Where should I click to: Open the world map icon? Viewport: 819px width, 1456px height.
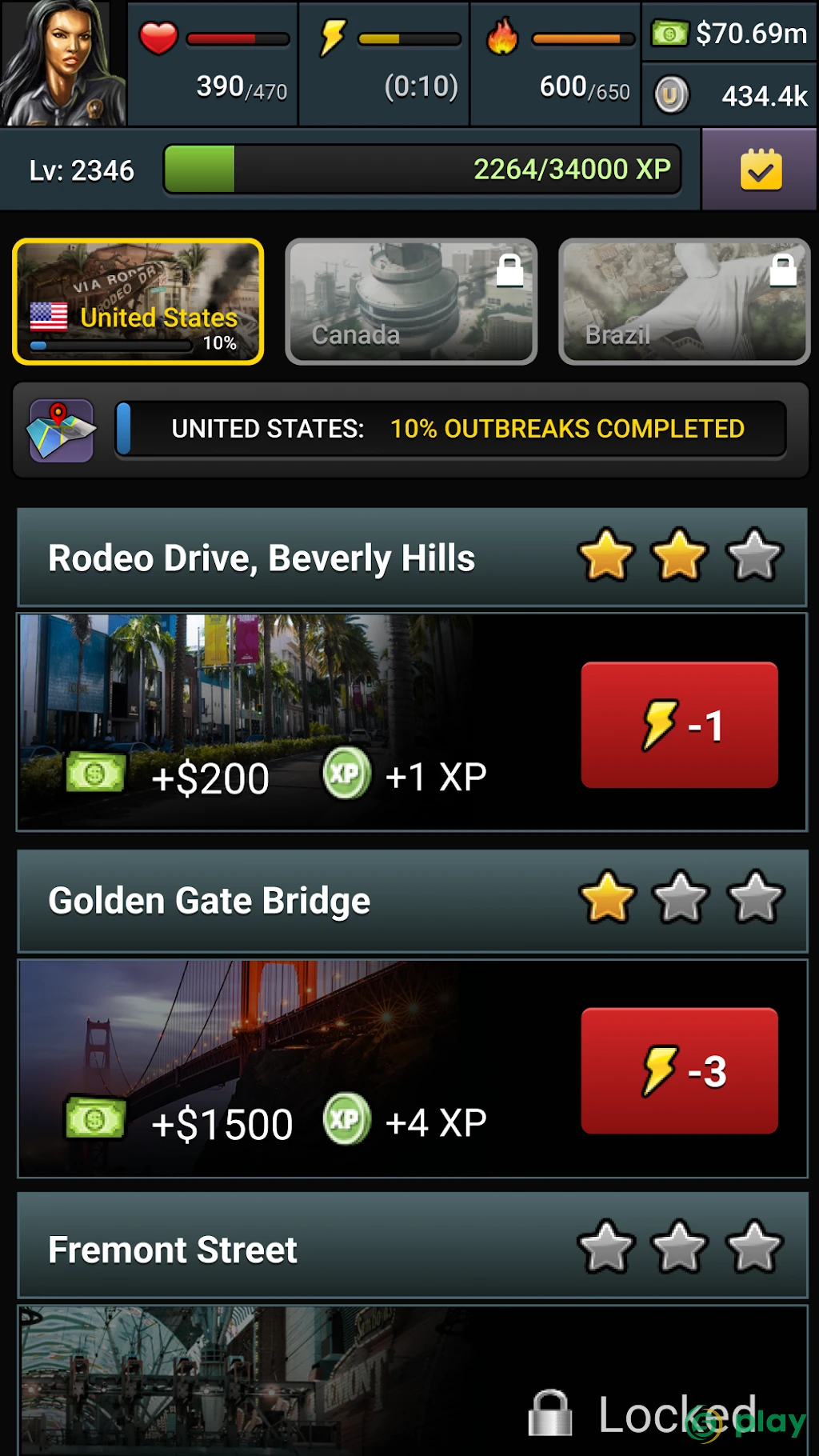click(x=62, y=430)
